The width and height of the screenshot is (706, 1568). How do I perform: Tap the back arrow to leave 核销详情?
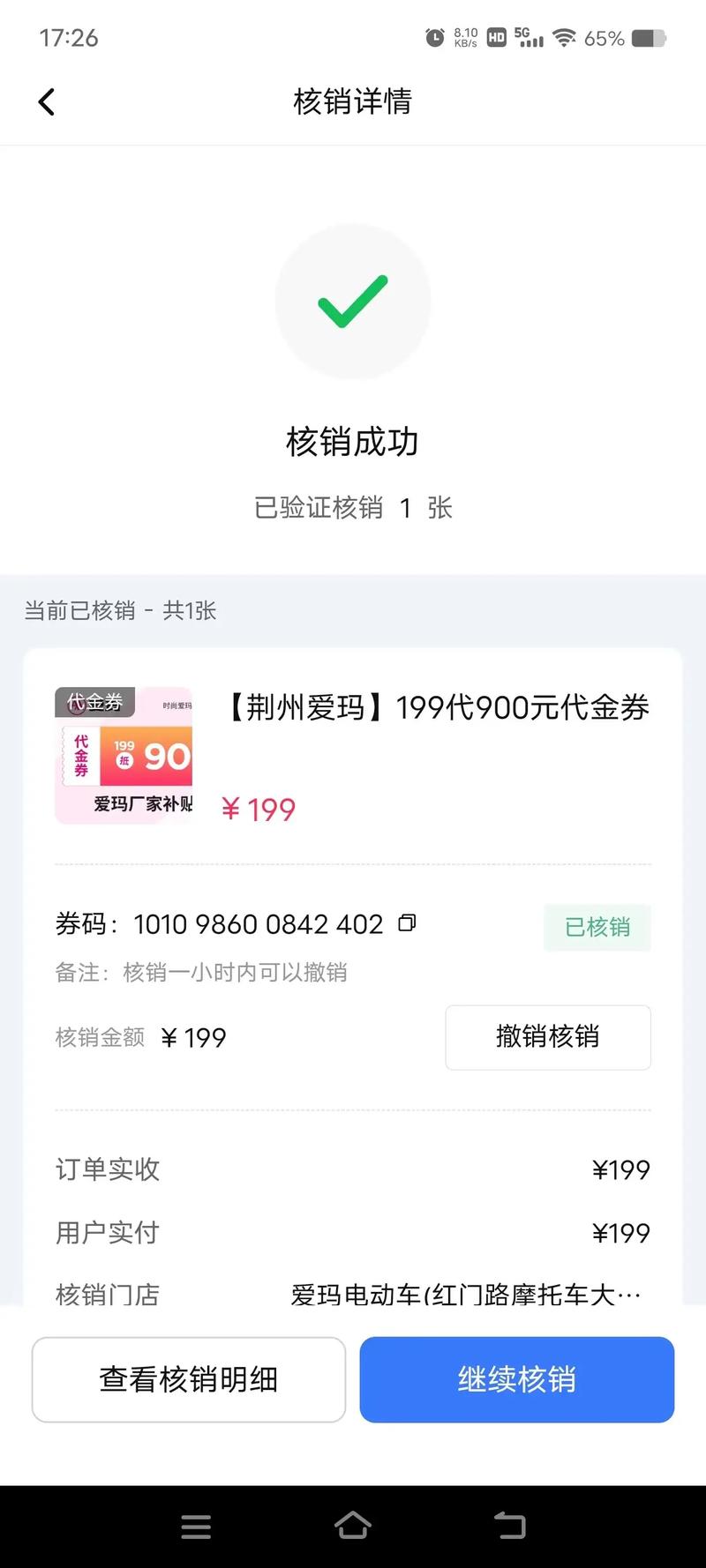[46, 101]
